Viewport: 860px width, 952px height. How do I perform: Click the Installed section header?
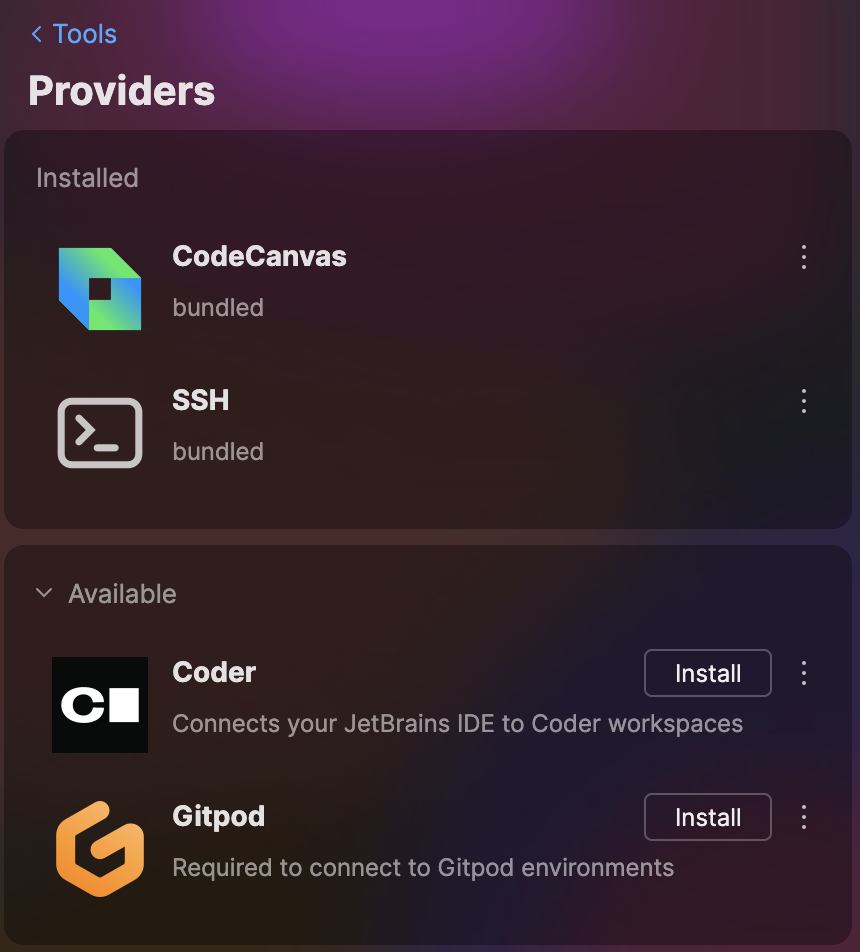click(87, 177)
